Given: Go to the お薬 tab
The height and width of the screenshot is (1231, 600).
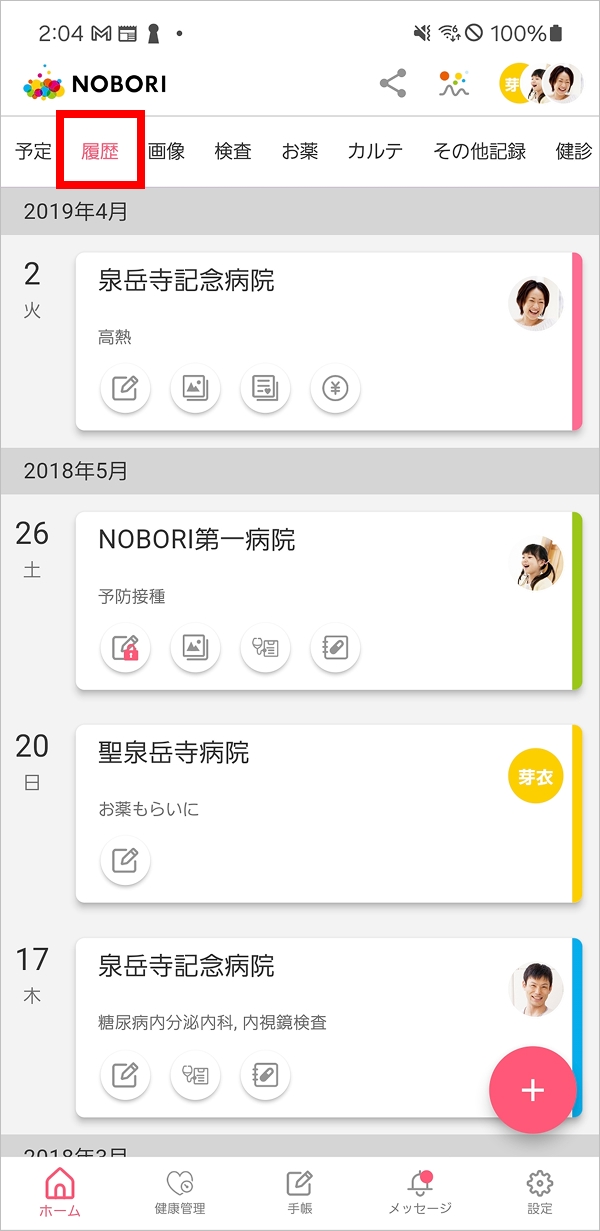Looking at the screenshot, I should (x=300, y=152).
